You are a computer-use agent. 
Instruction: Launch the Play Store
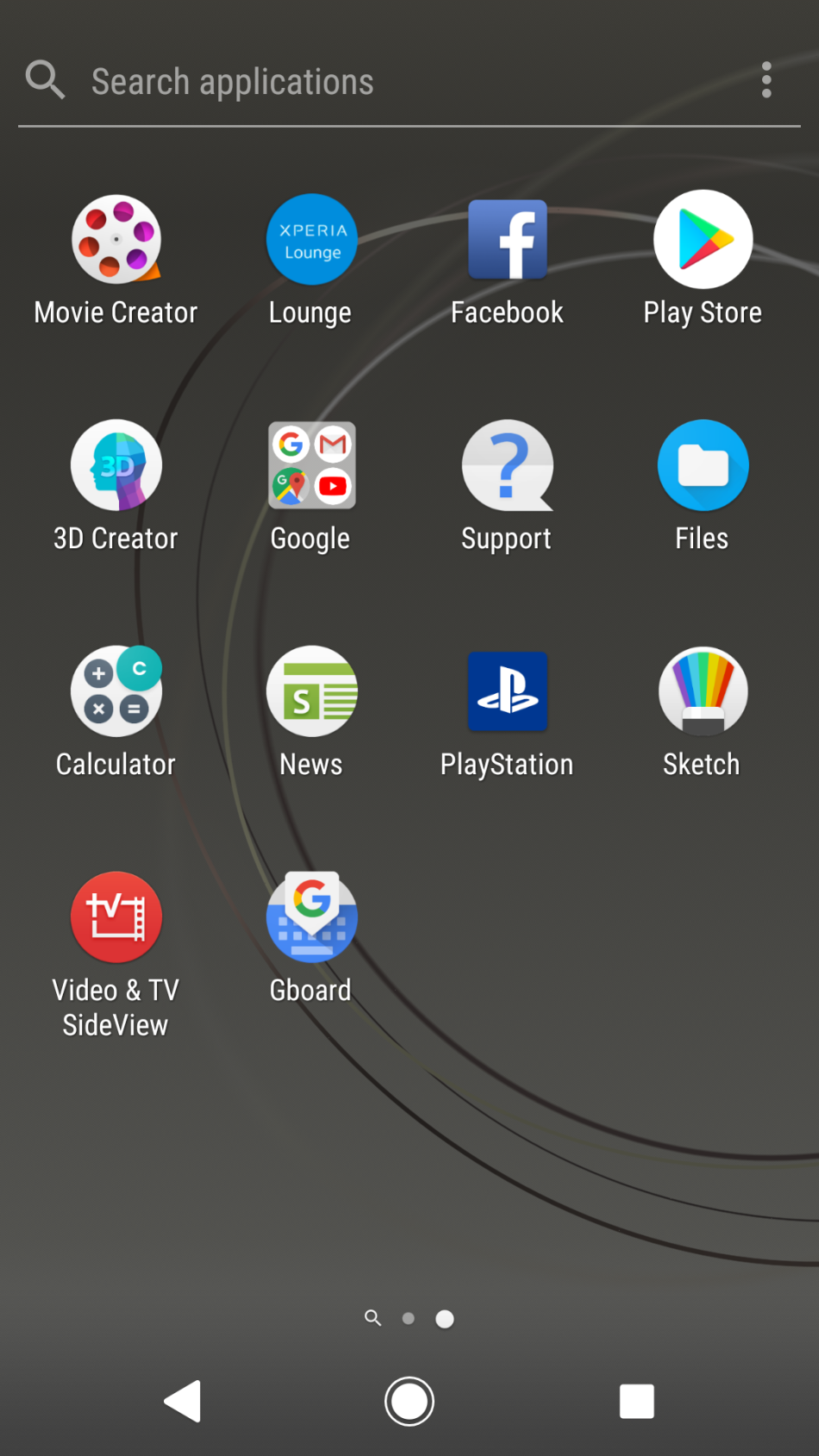click(x=703, y=239)
